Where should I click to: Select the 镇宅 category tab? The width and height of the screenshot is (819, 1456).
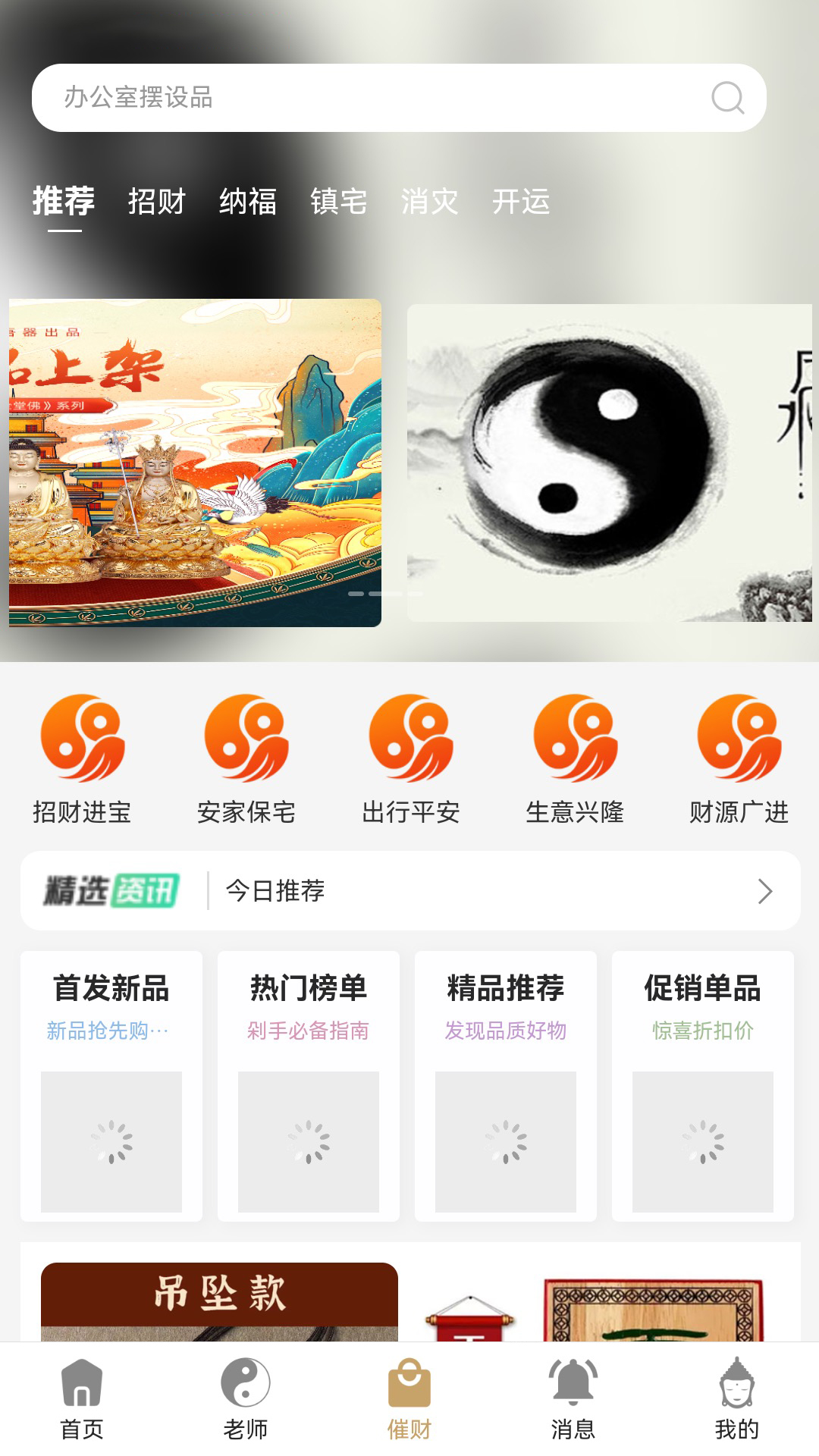click(339, 202)
